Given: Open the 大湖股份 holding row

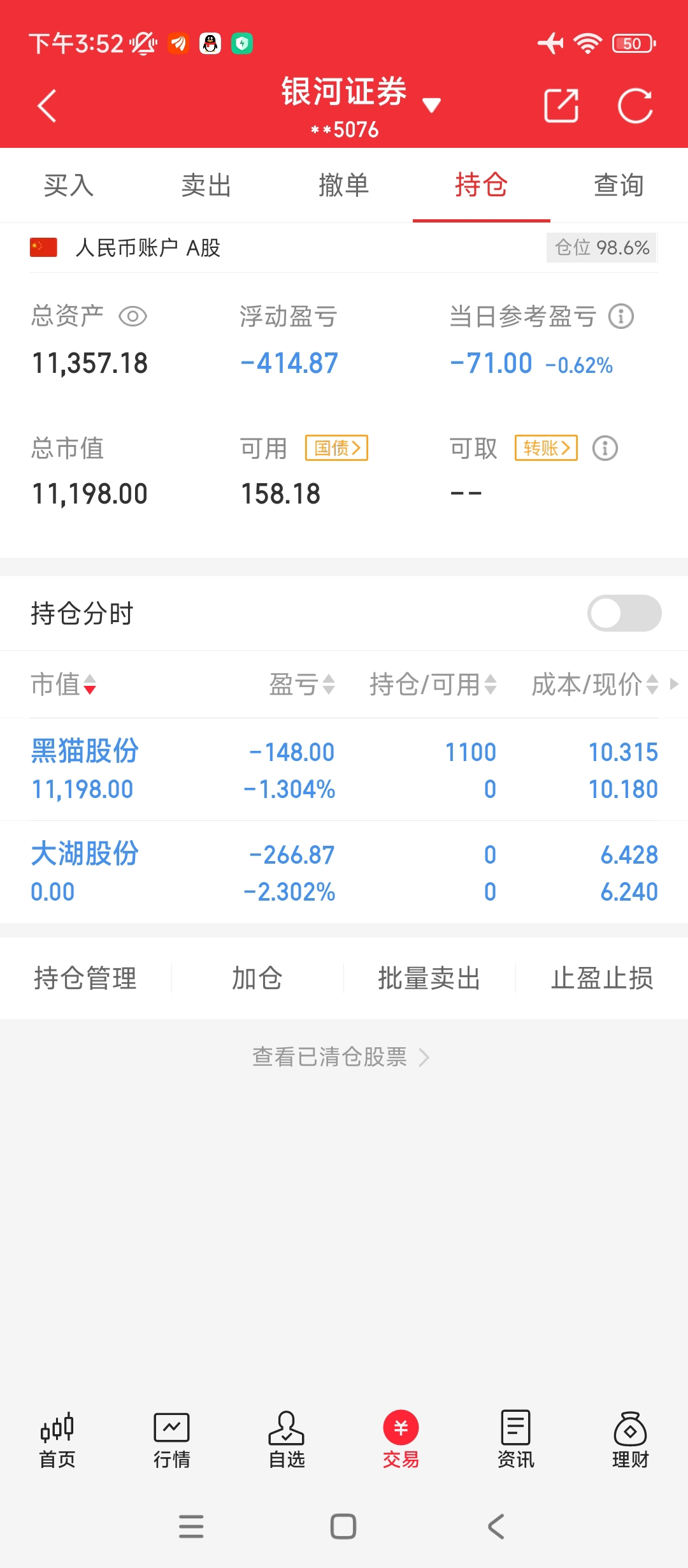Looking at the screenshot, I should (344, 873).
